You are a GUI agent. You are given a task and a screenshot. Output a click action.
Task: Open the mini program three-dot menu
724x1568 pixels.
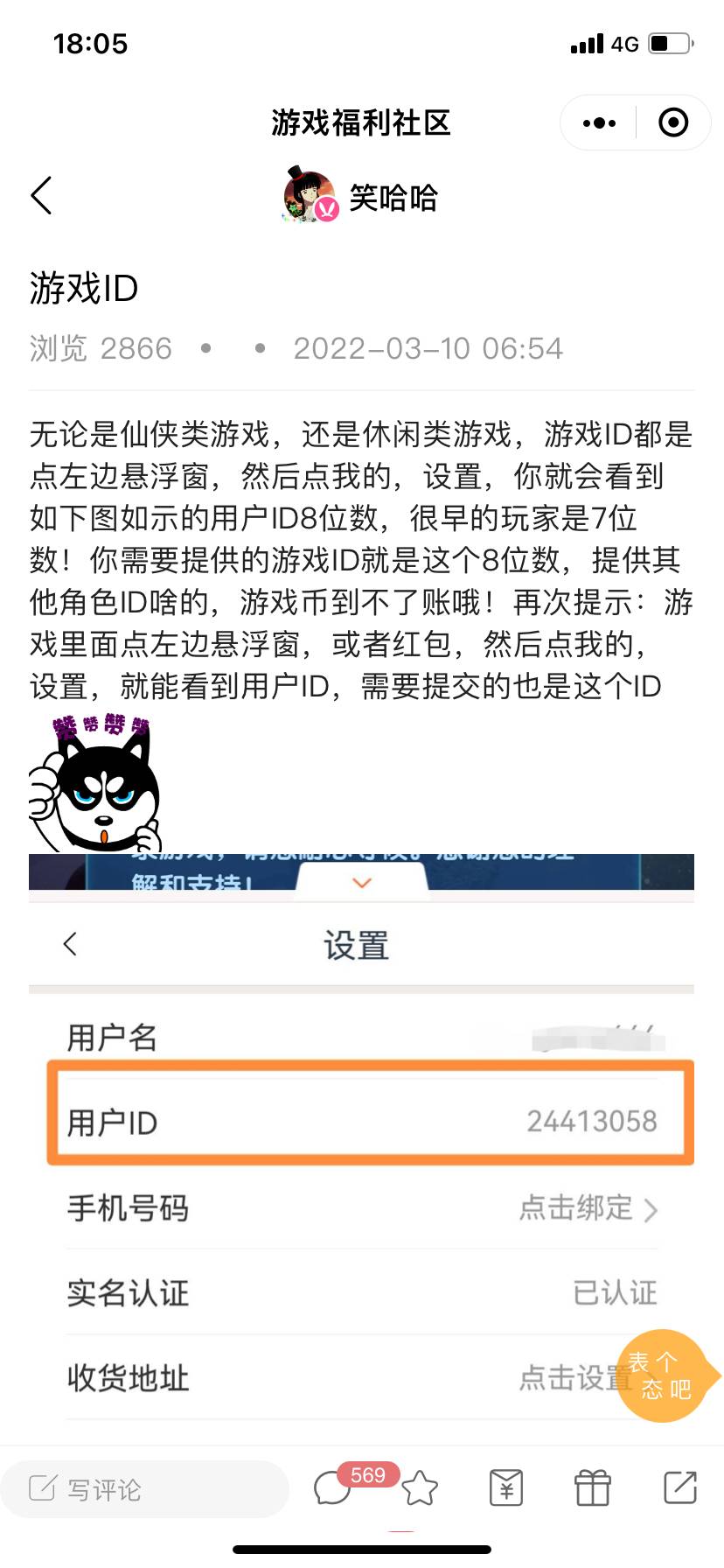point(599,122)
